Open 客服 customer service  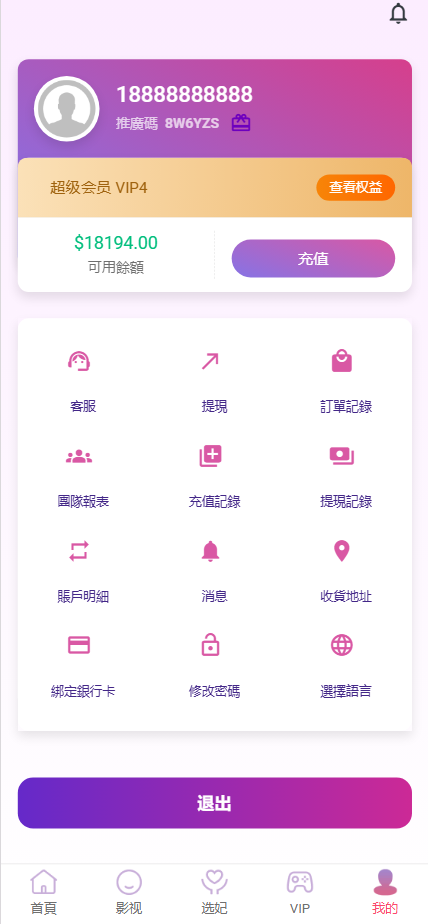pyautogui.click(x=83, y=381)
